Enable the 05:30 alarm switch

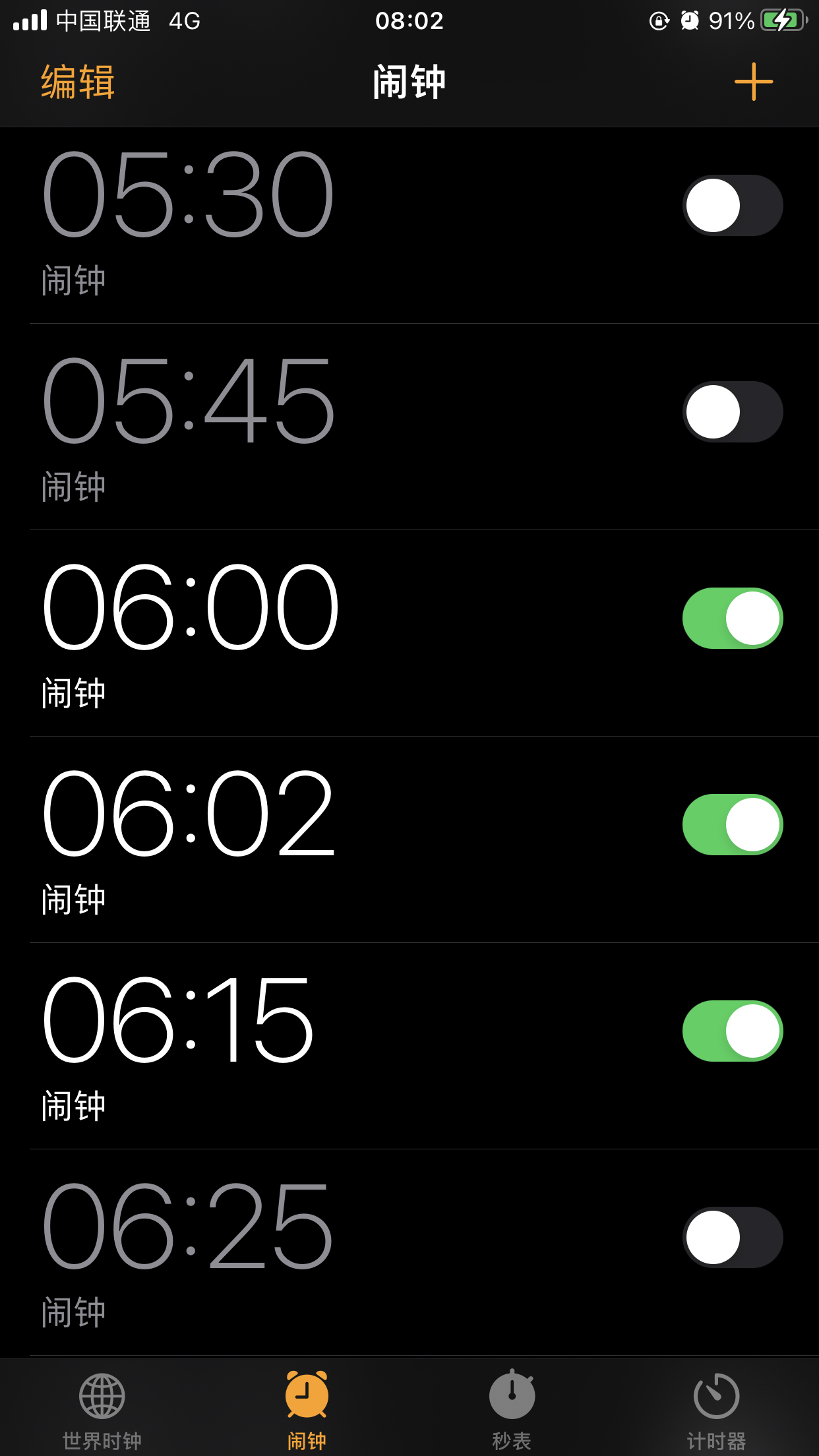[732, 206]
